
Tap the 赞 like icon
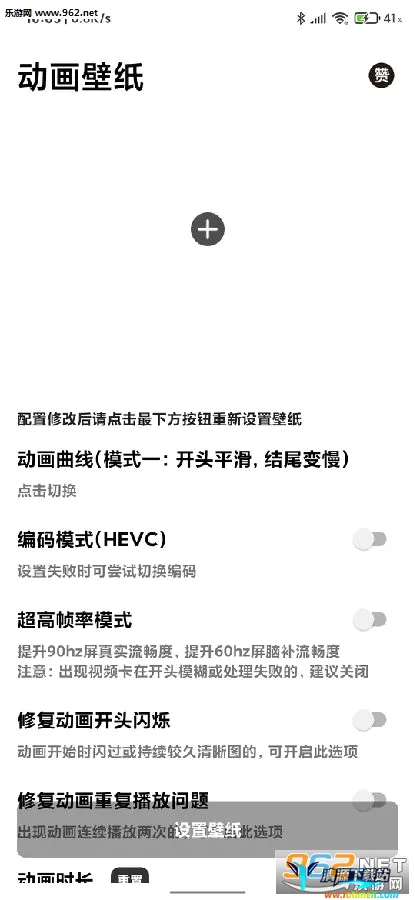tap(382, 76)
